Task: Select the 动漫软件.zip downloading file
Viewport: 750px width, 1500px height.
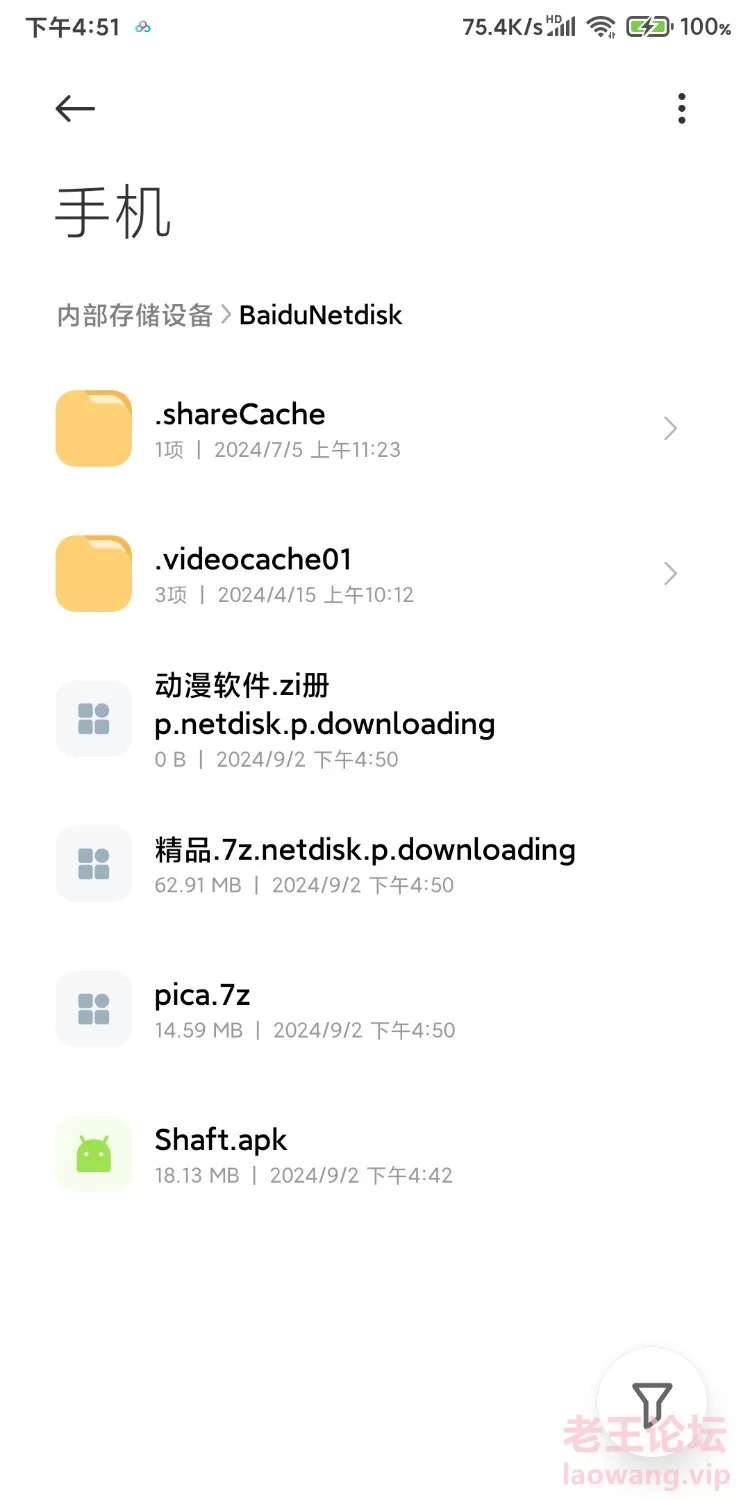Action: pos(375,719)
